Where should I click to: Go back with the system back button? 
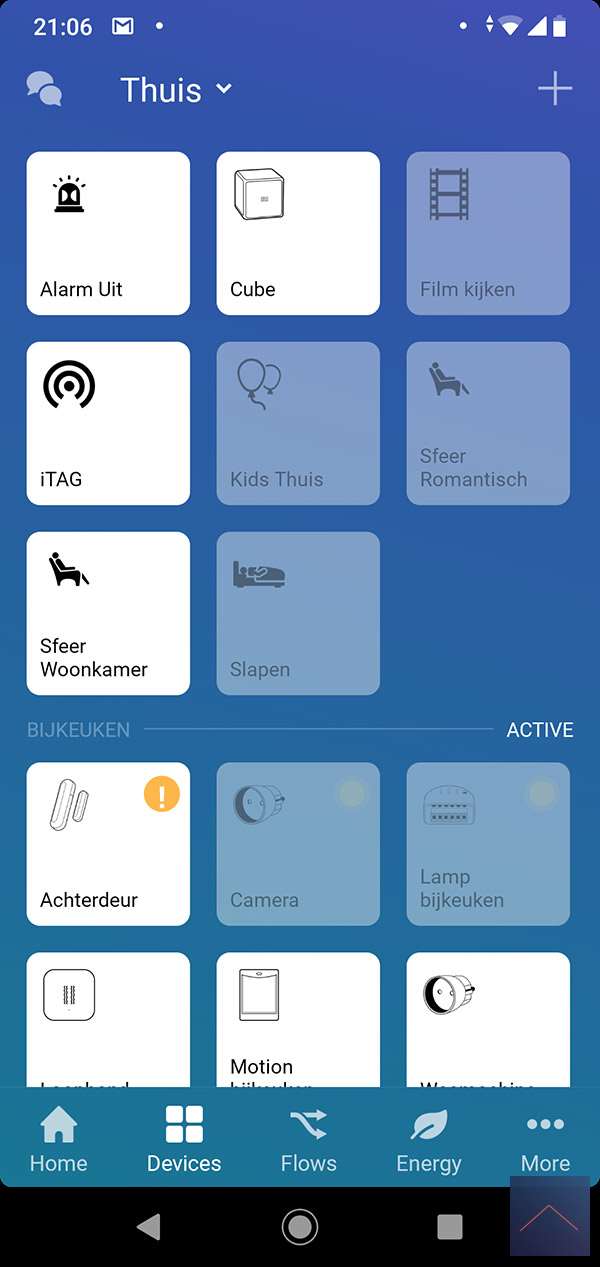(x=149, y=1227)
